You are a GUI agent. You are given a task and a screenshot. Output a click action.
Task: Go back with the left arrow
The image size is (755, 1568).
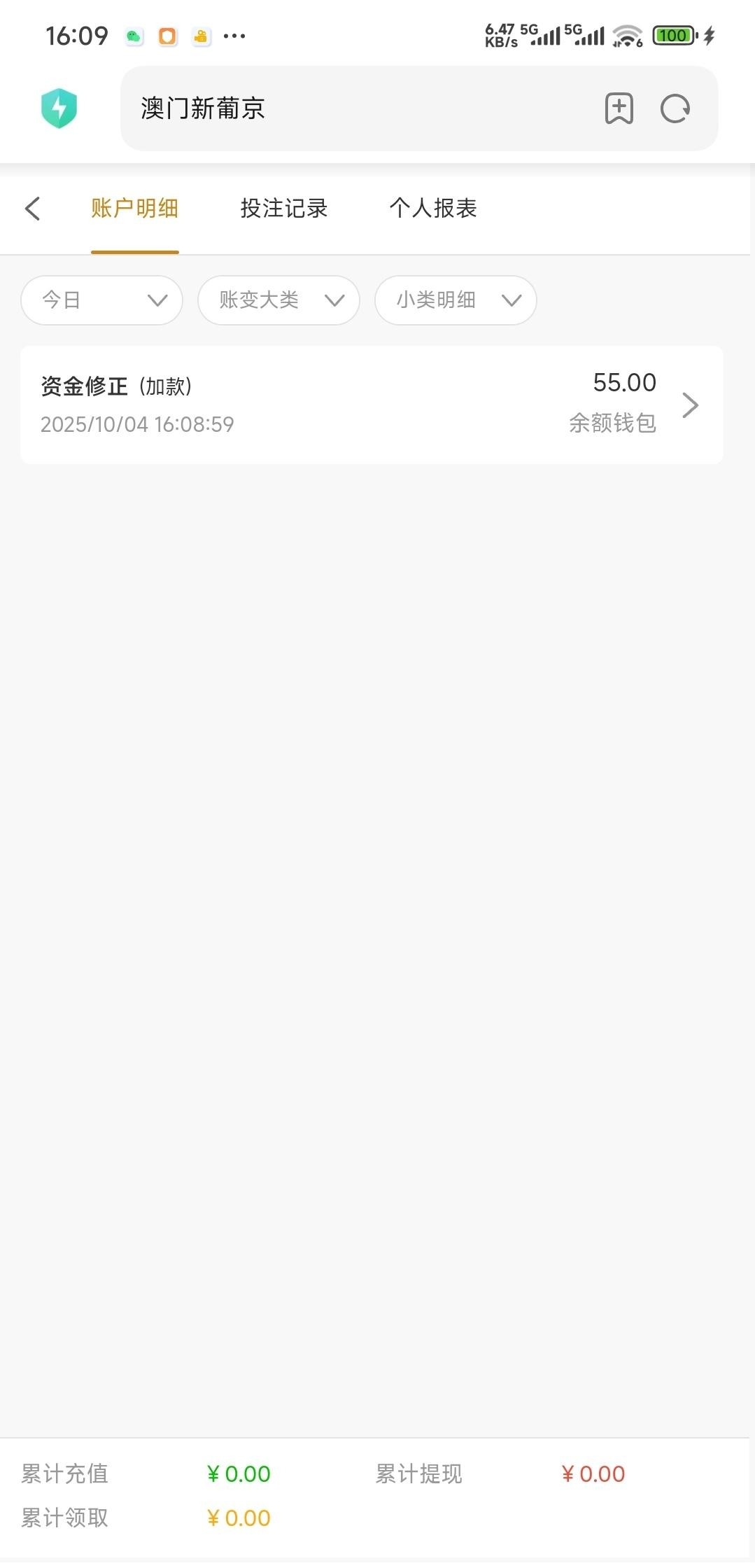[32, 209]
